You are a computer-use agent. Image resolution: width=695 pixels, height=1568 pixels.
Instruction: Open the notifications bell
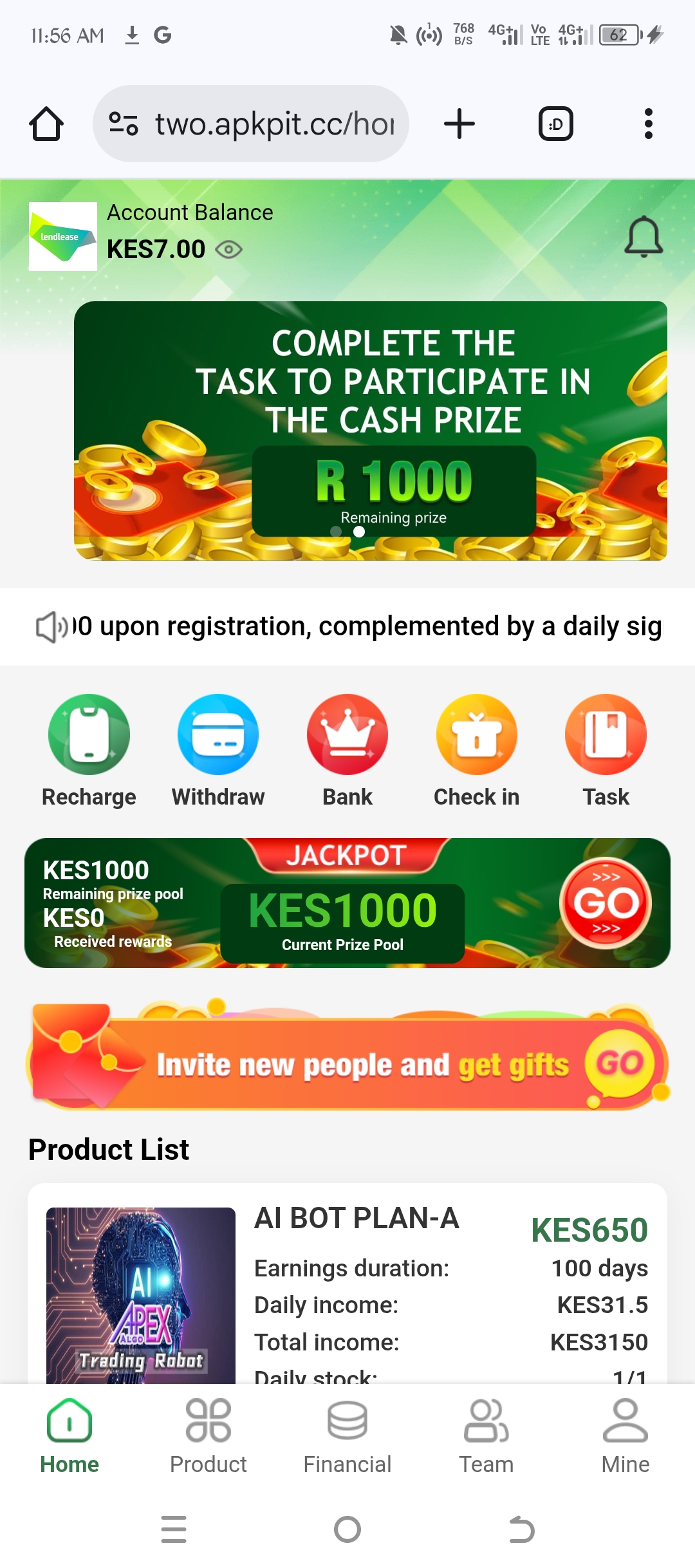tap(644, 237)
